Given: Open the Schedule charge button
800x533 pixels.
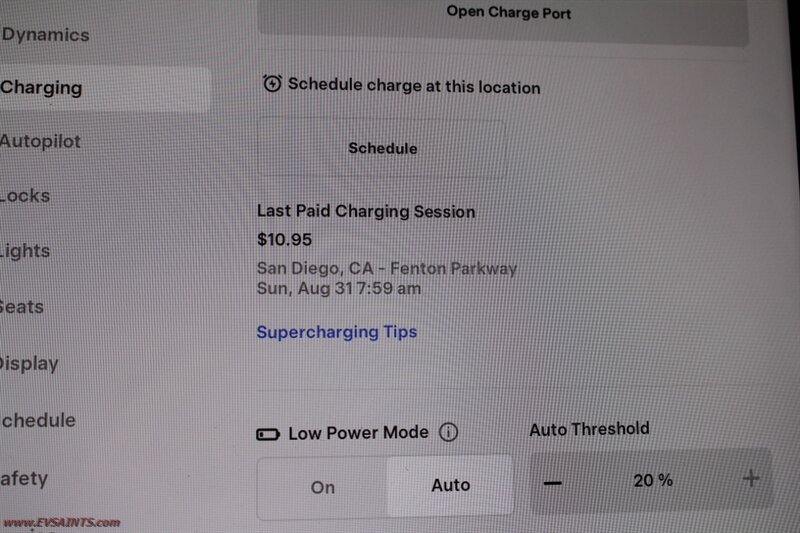Looking at the screenshot, I should pyautogui.click(x=382, y=148).
